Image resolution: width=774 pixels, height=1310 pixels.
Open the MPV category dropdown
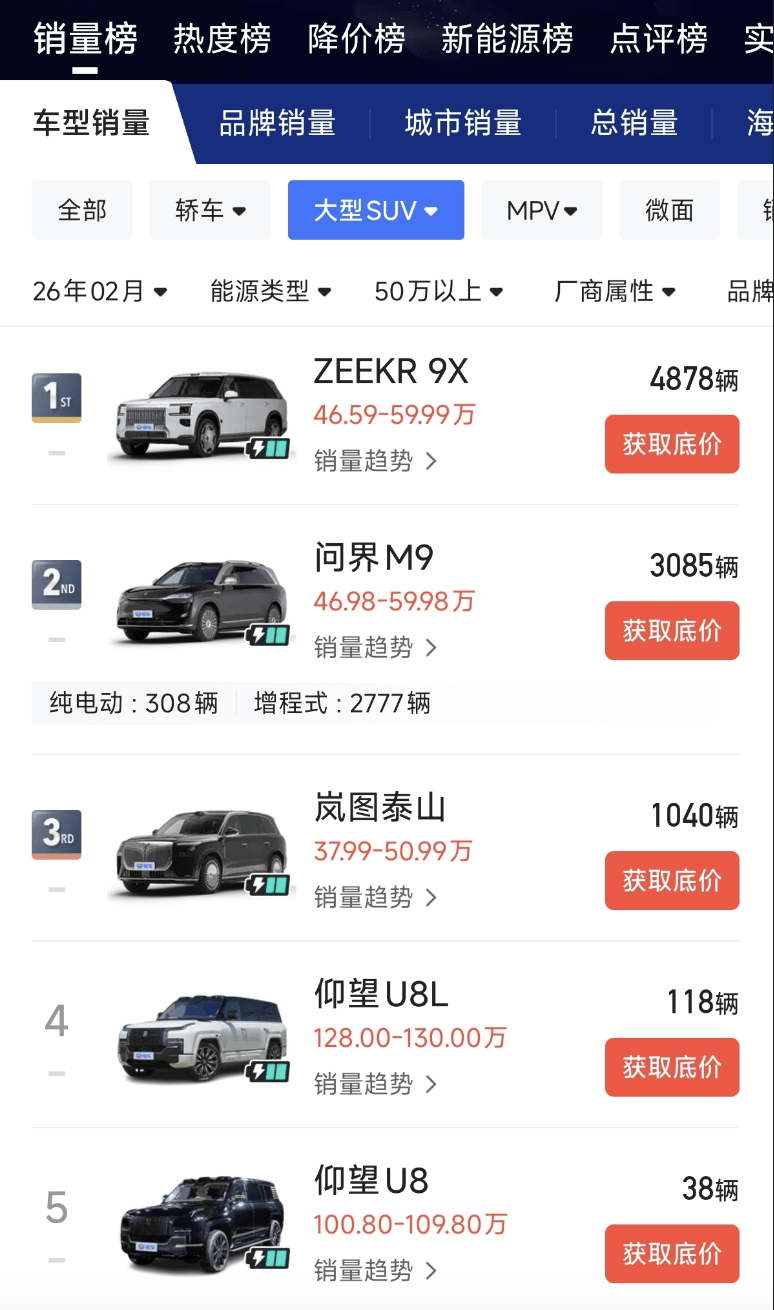pos(542,210)
